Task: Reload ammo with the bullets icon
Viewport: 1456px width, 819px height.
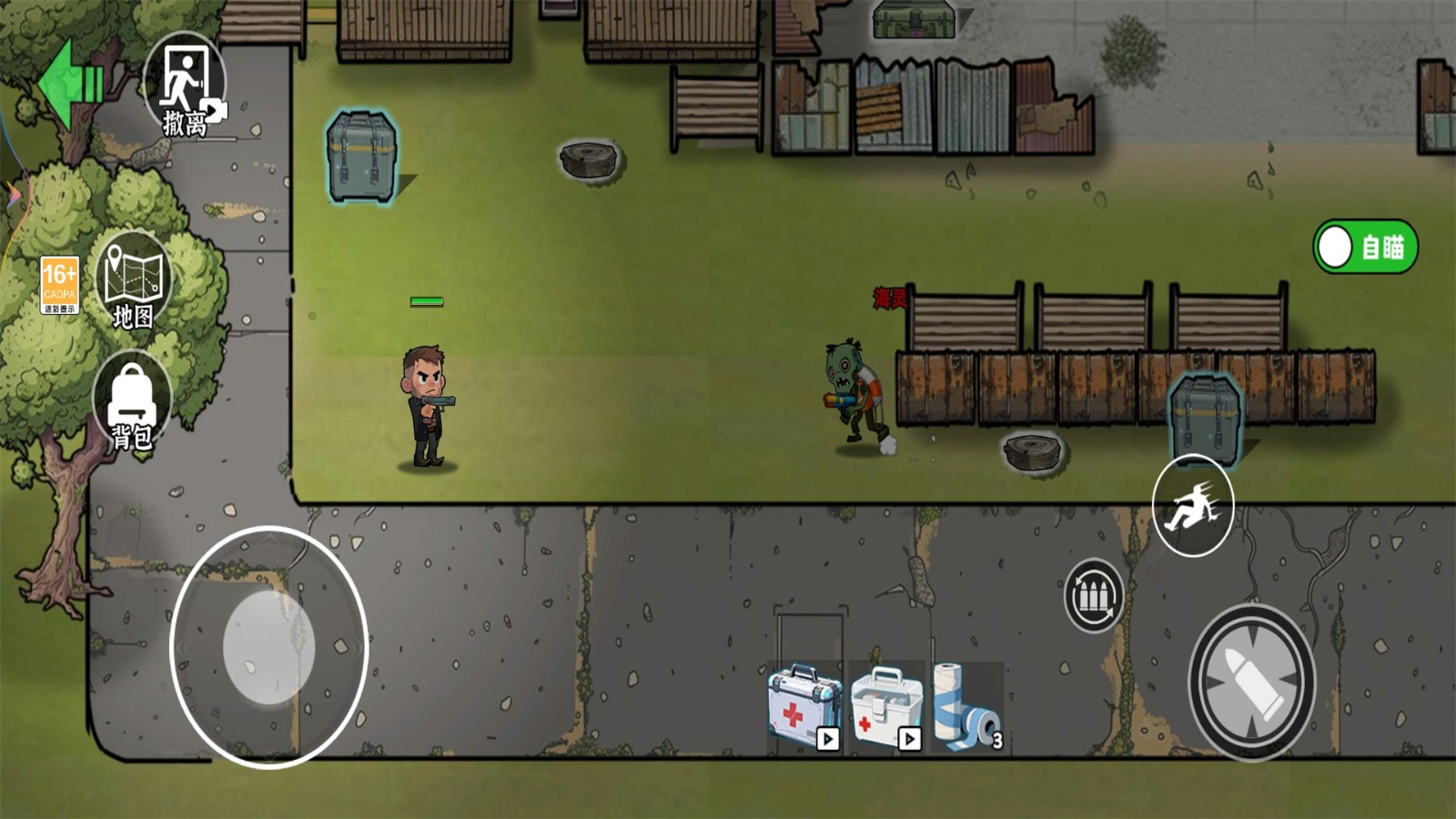Action: click(x=1093, y=596)
